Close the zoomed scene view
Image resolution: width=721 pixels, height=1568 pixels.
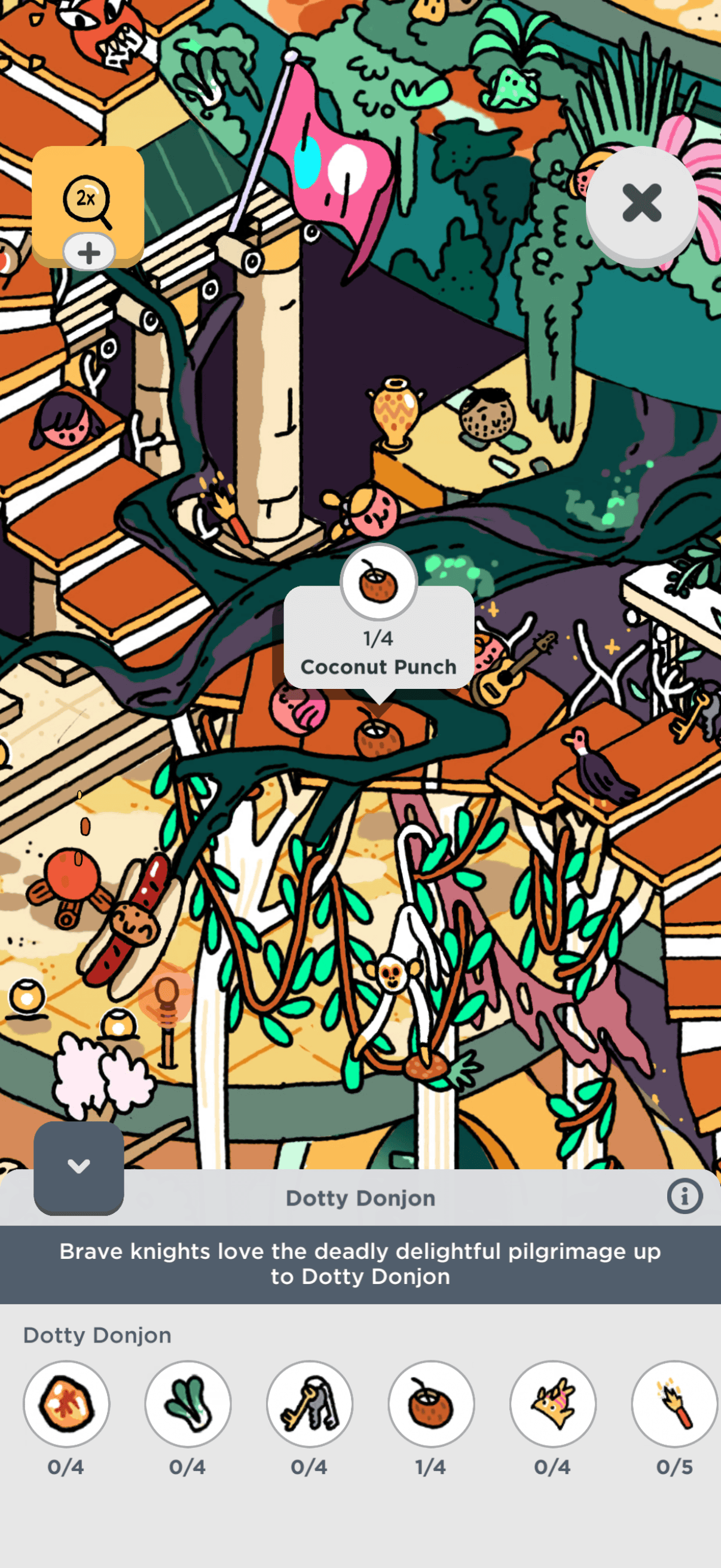pyautogui.click(x=641, y=203)
